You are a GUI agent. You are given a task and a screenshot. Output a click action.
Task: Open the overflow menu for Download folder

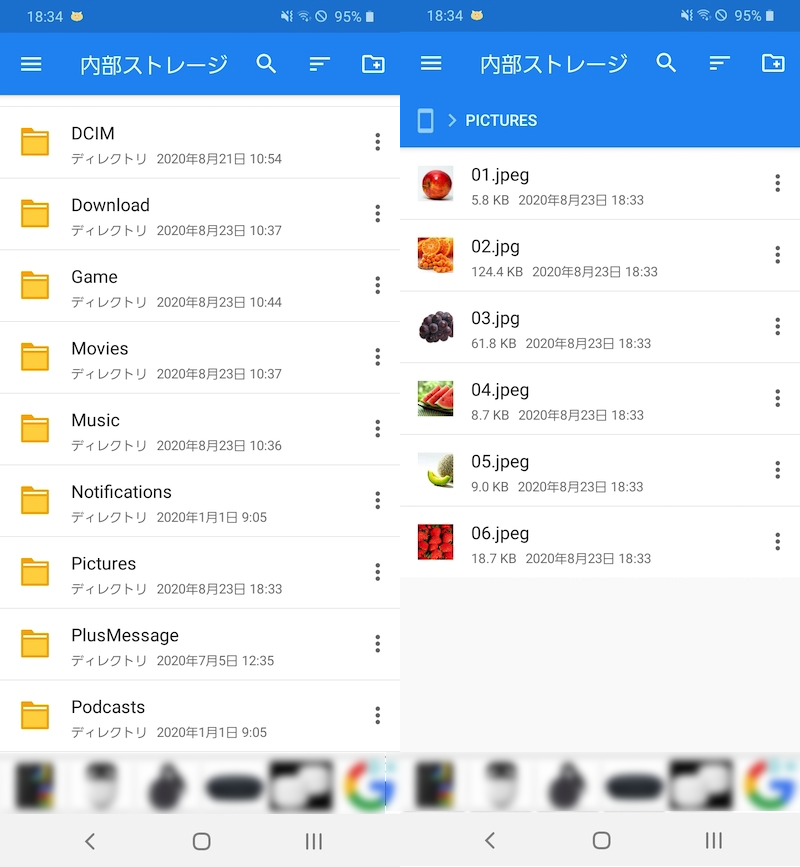377,213
